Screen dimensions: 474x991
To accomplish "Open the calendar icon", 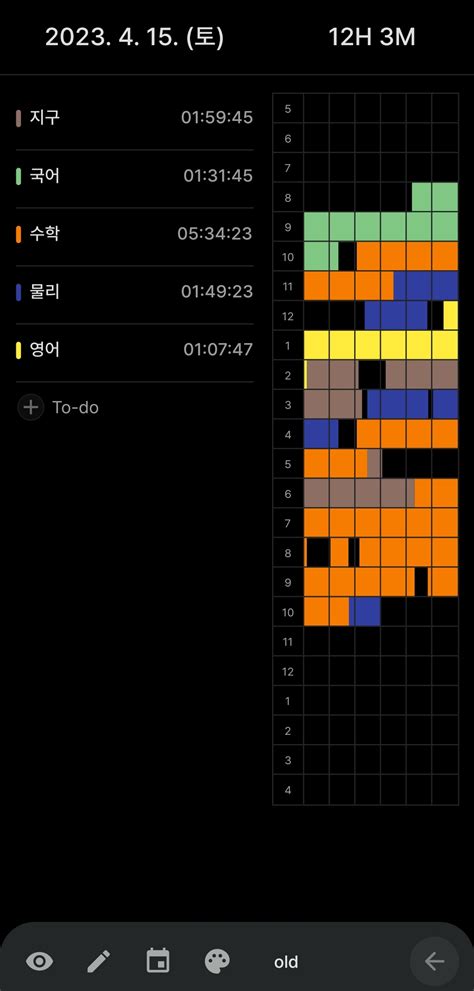I will (x=158, y=961).
